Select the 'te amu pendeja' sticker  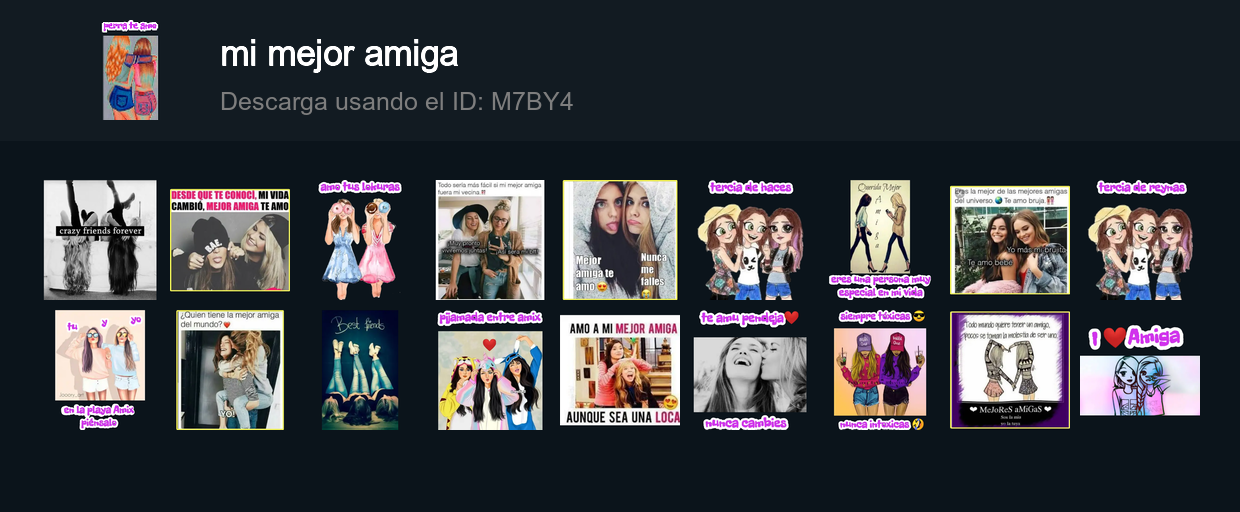[750, 370]
